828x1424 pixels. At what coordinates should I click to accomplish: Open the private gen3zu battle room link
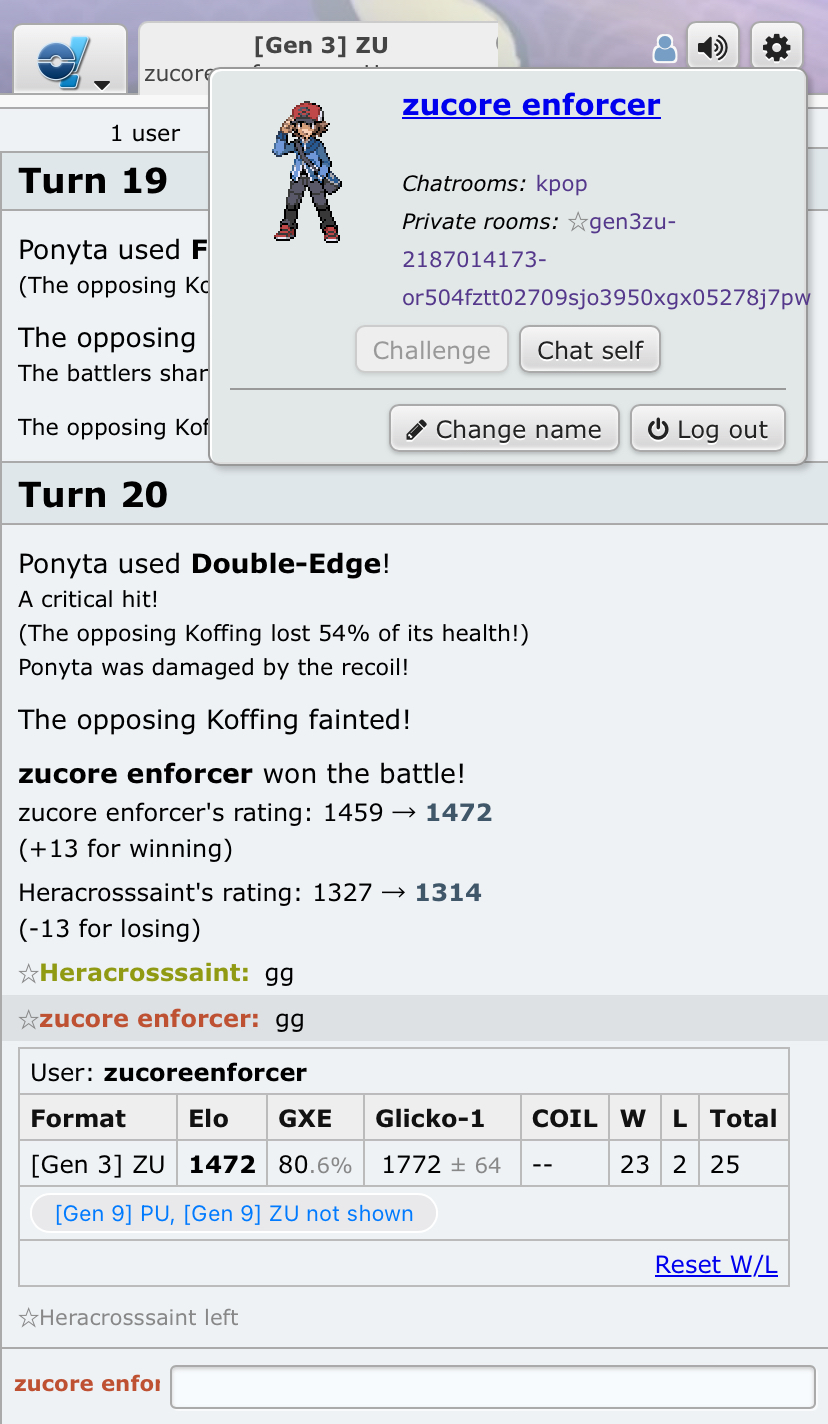pyautogui.click(x=606, y=260)
